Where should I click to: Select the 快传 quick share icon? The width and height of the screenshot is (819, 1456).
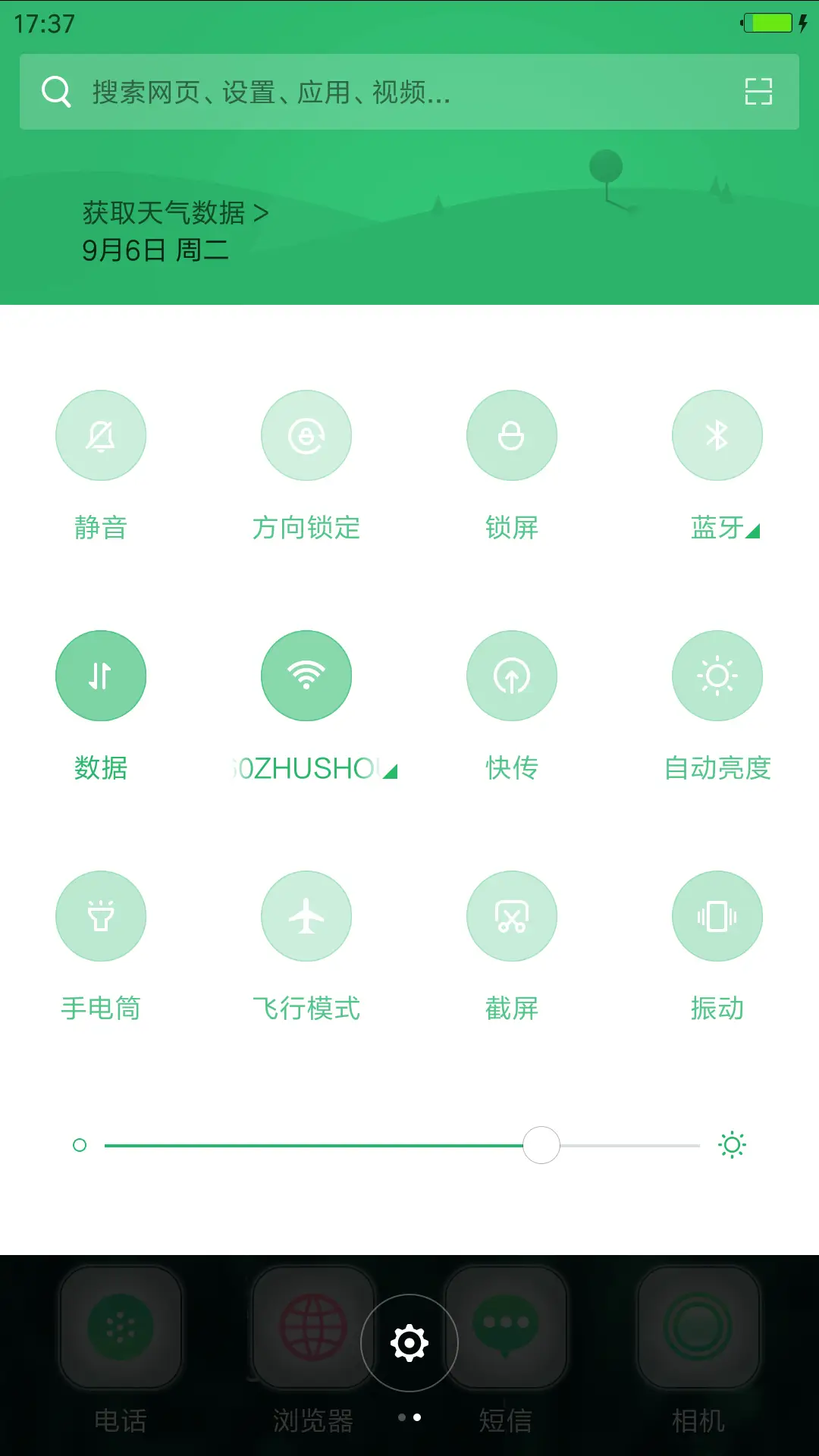(x=512, y=675)
